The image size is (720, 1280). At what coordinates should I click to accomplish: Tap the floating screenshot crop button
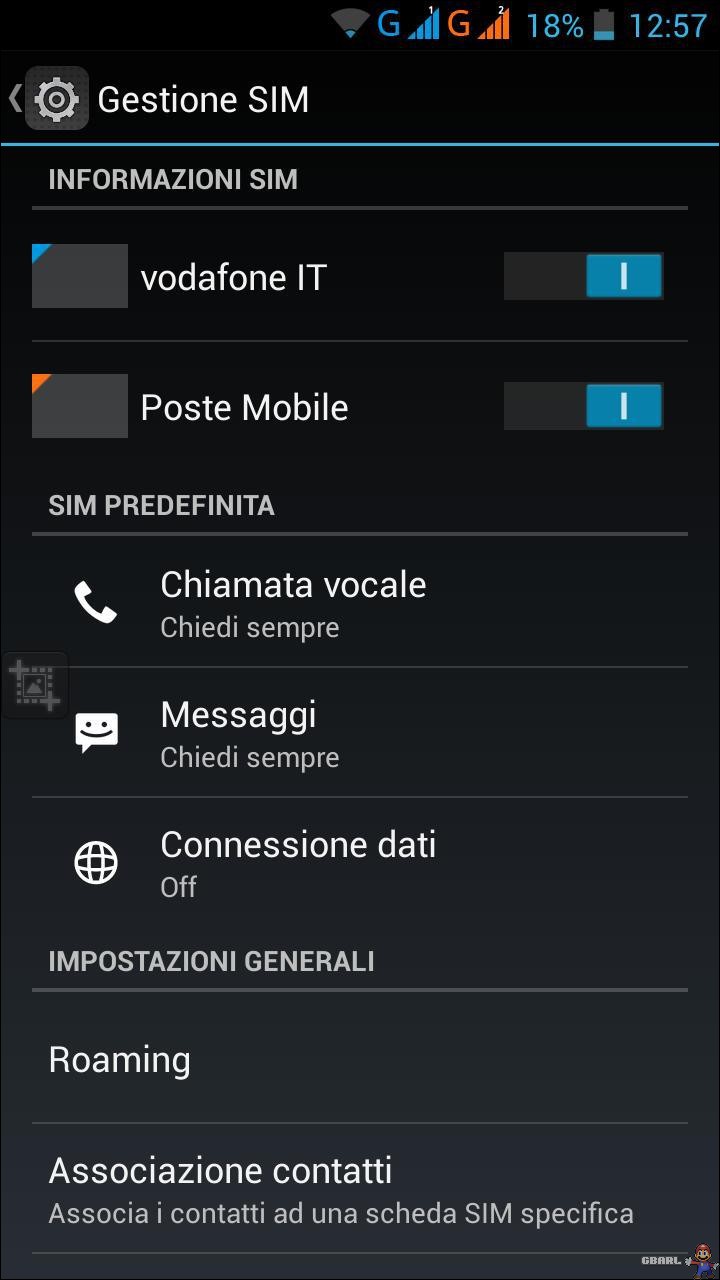[x=36, y=685]
